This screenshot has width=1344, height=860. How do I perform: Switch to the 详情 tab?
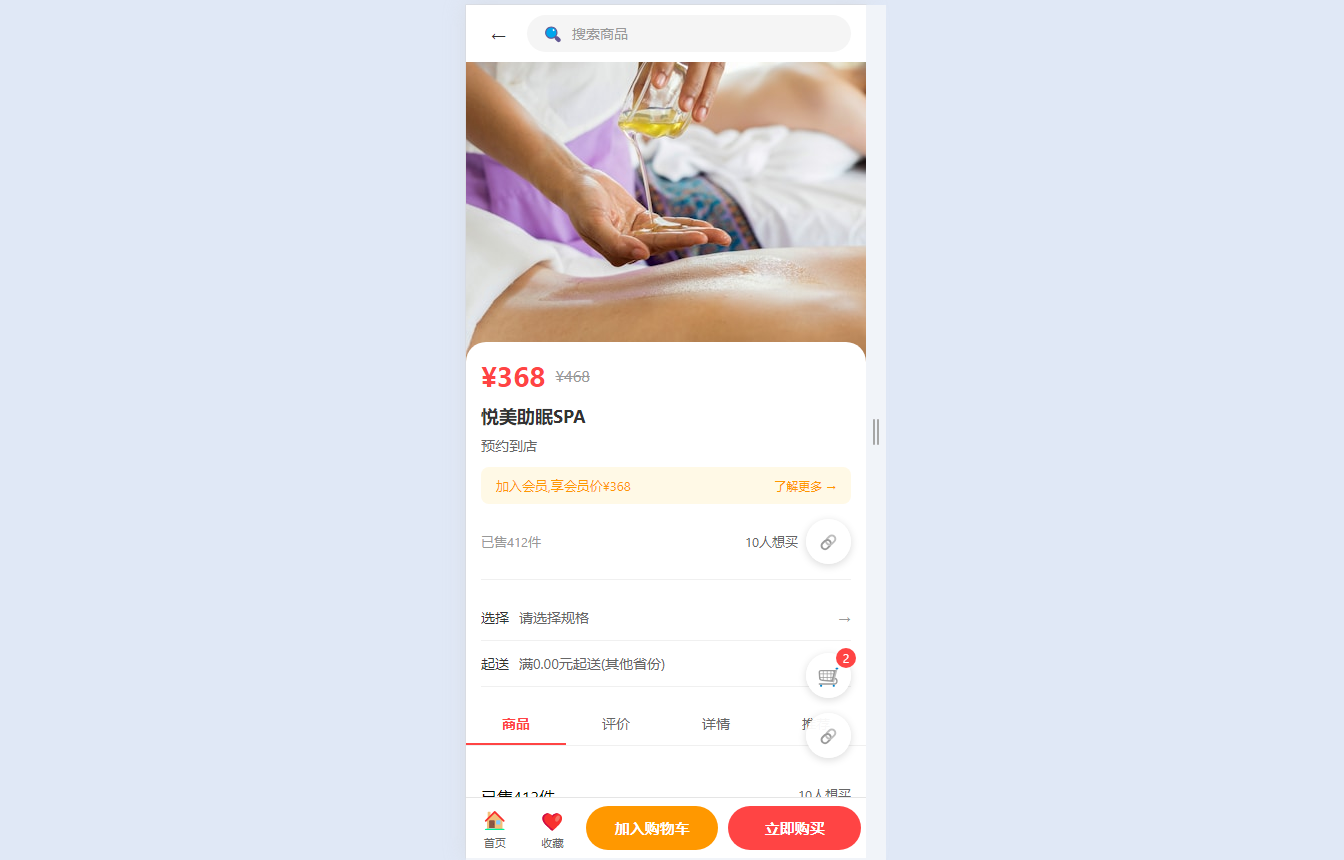716,724
